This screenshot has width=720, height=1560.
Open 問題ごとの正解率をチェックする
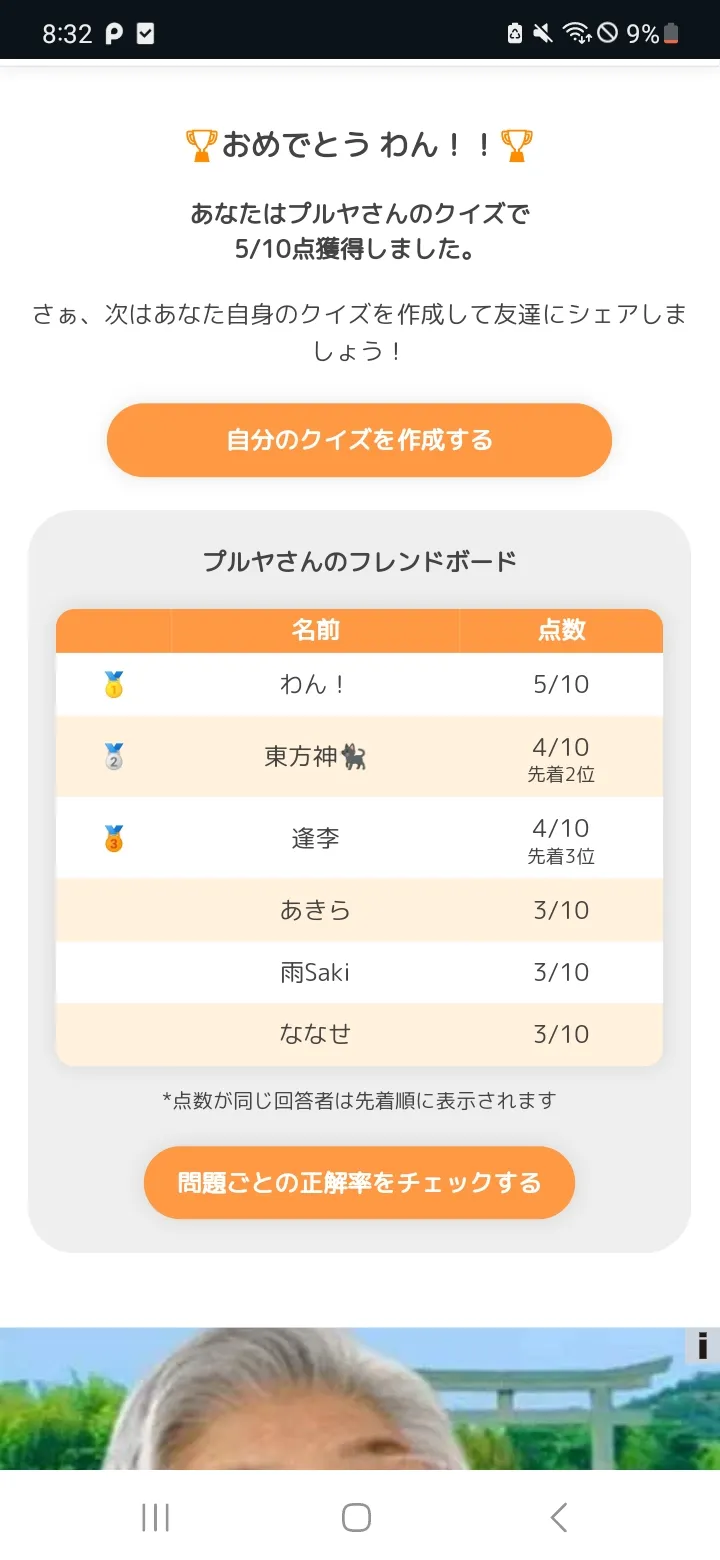click(x=359, y=1182)
